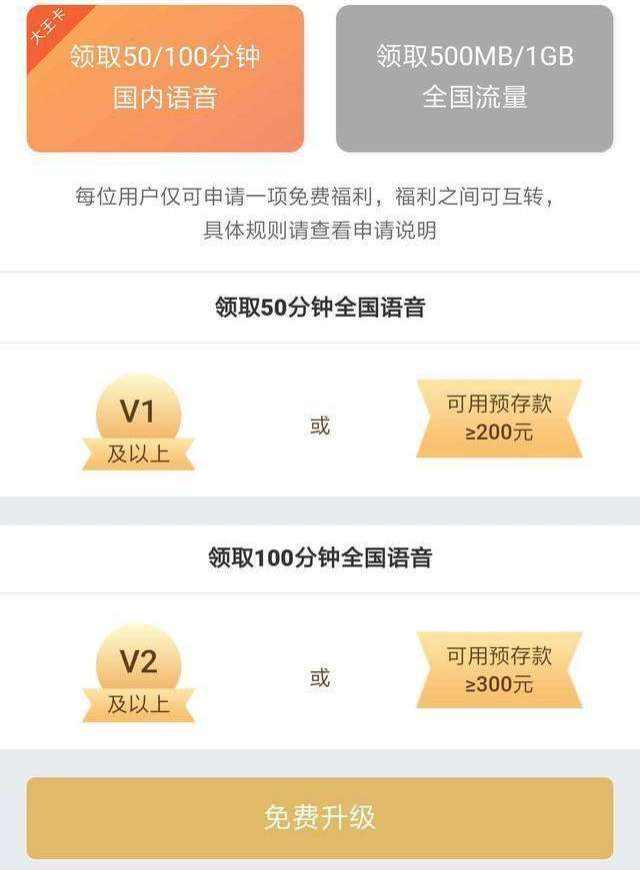Image resolution: width=640 pixels, height=870 pixels.
Task: Select the 领取50/100分钟 国内语音 tab
Action: click(165, 78)
